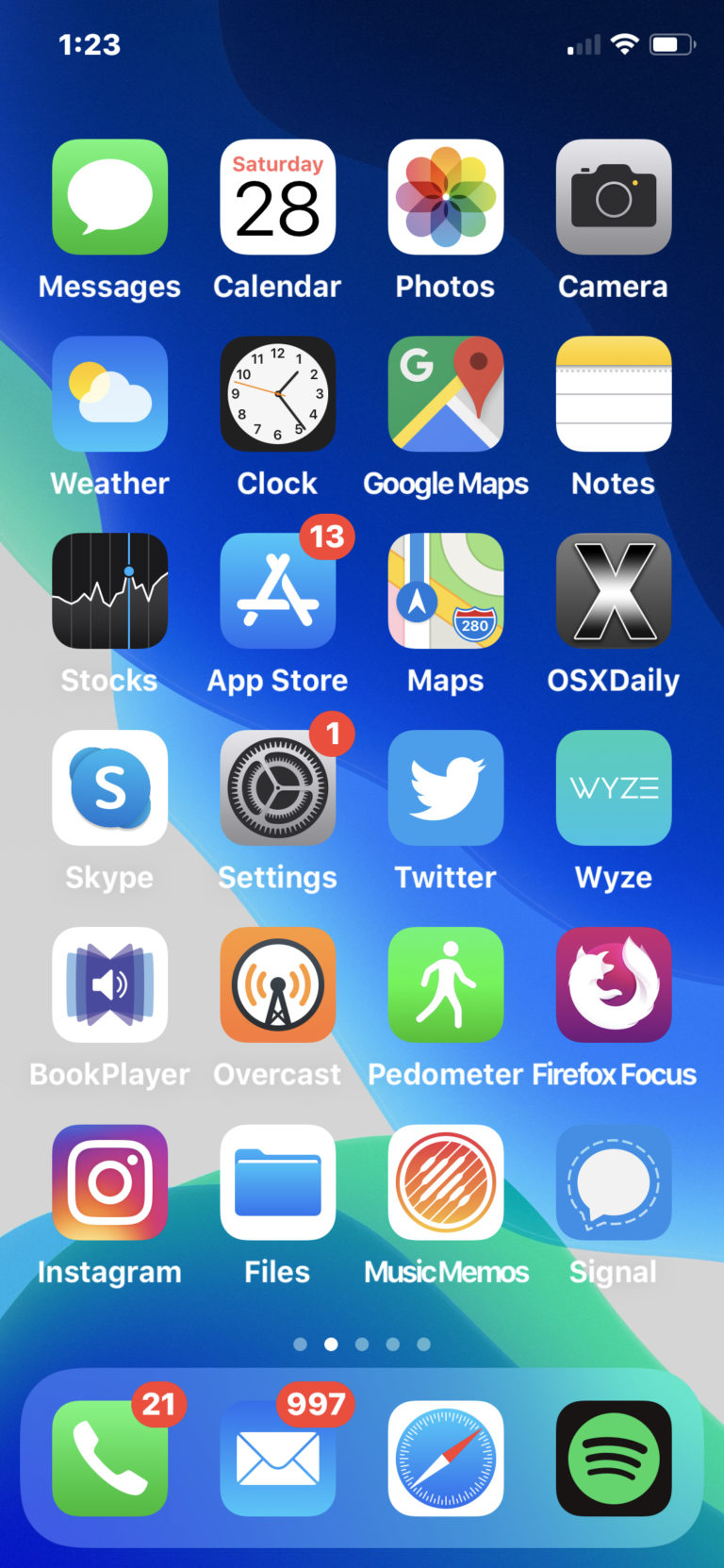Open Settings with one notification badge

[x=277, y=788]
